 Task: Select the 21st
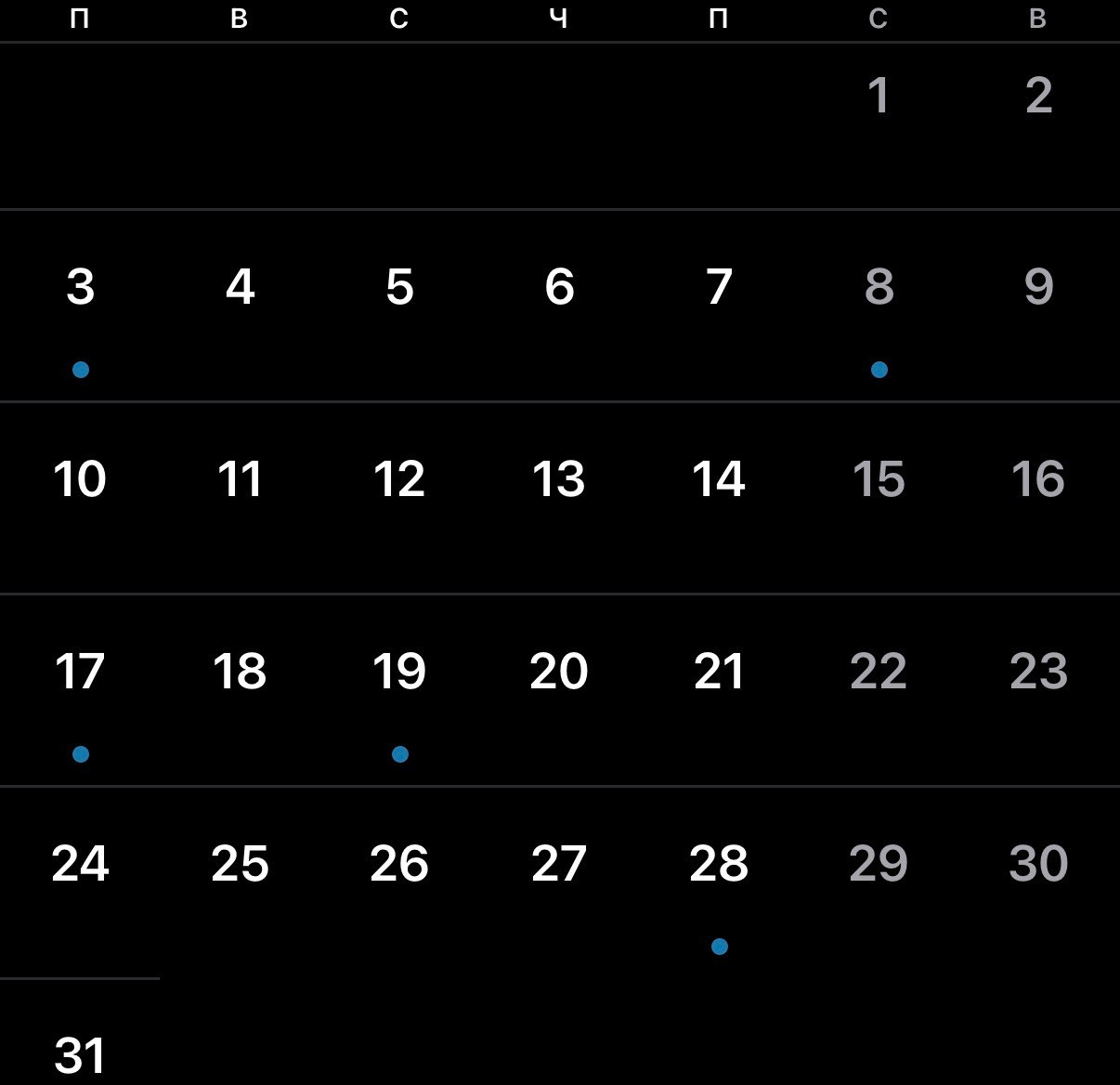[x=719, y=672]
